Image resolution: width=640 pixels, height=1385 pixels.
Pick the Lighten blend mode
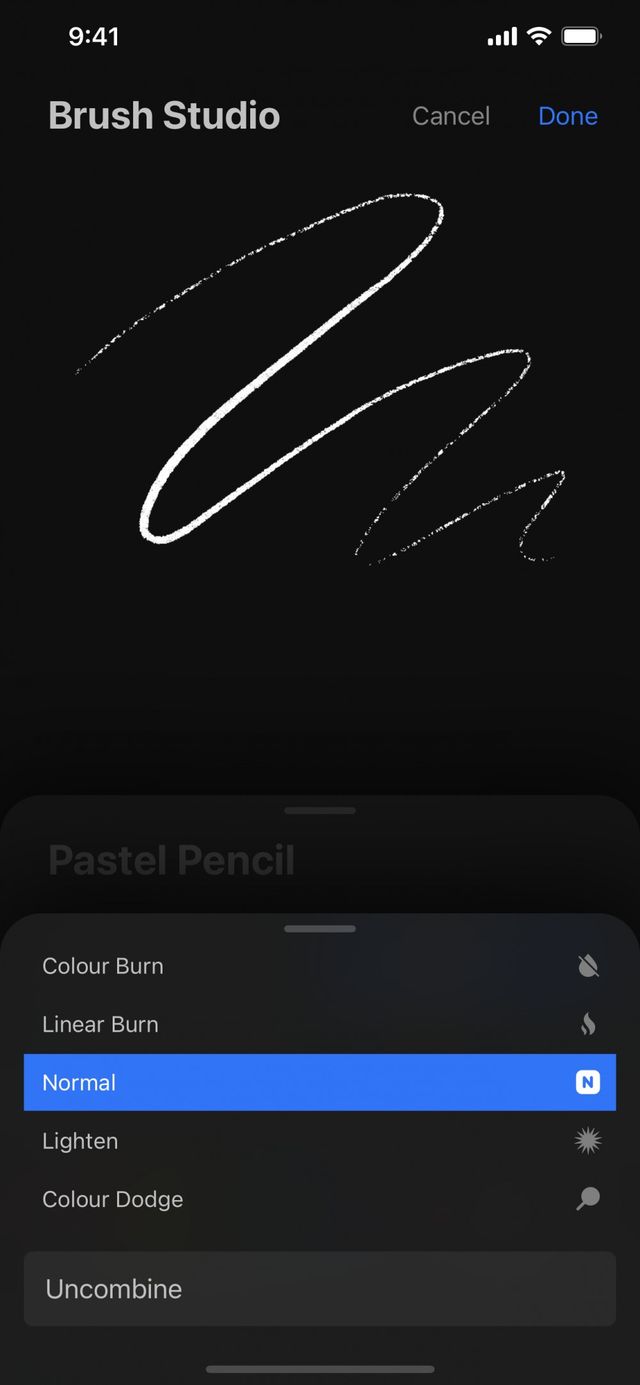320,1141
